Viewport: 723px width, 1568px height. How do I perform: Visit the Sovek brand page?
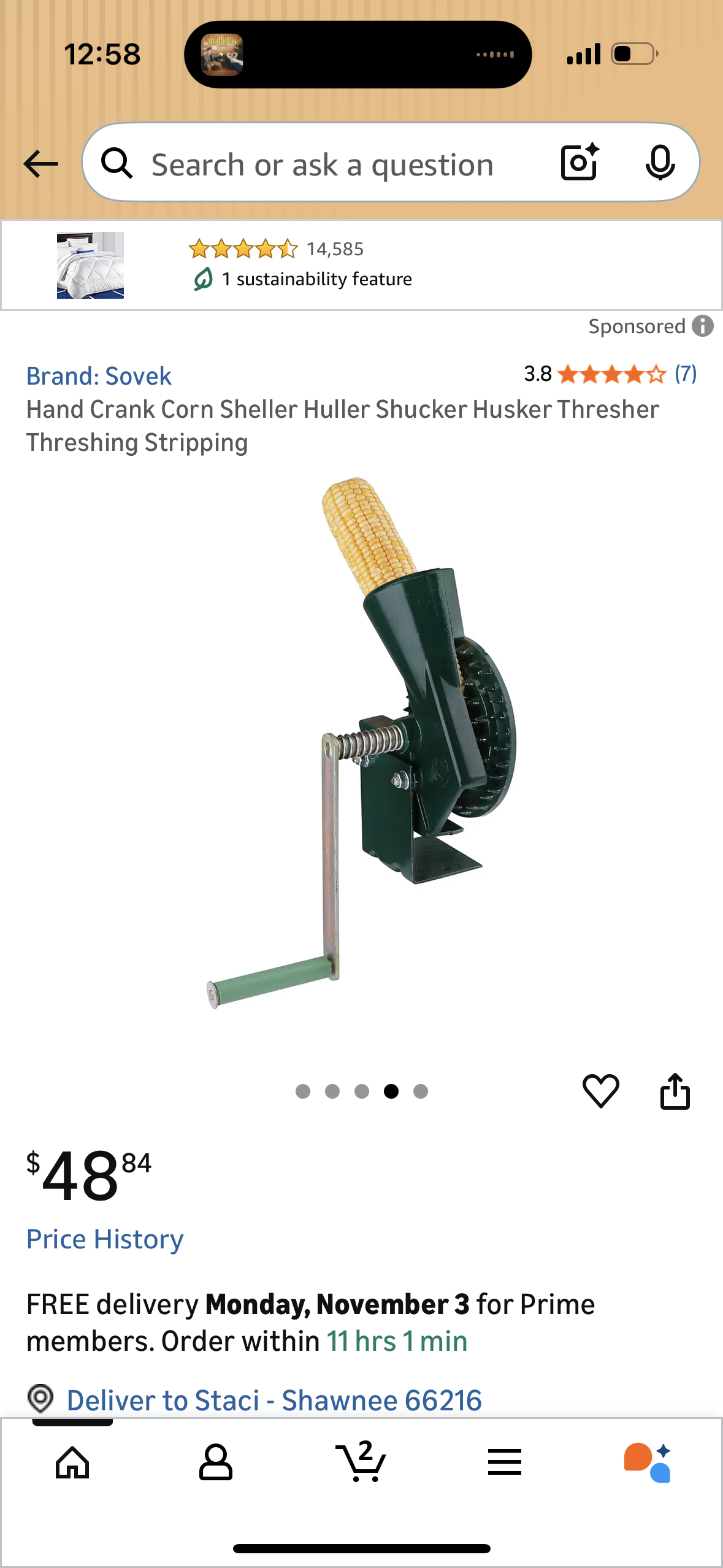coord(99,375)
